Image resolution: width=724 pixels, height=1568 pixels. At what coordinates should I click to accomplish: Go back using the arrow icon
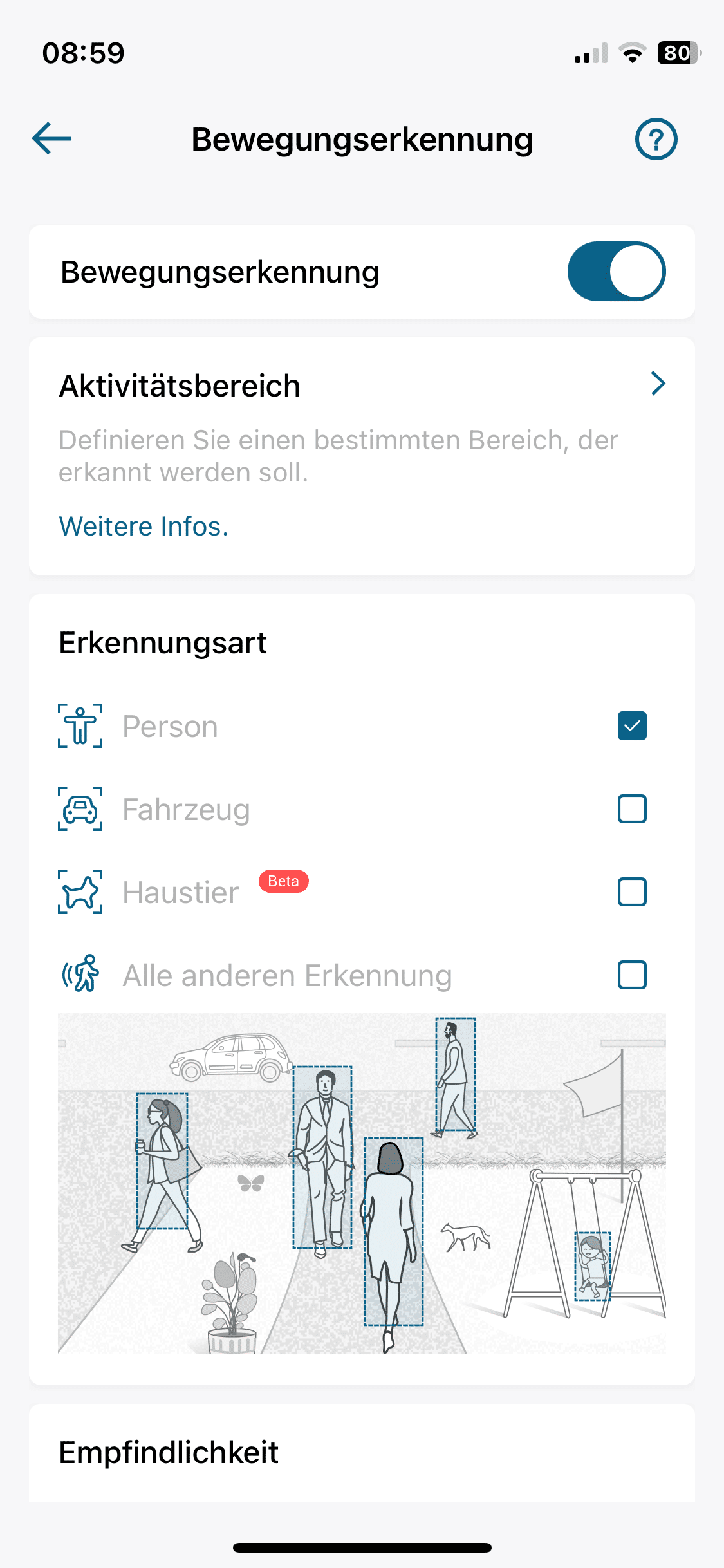pos(52,138)
